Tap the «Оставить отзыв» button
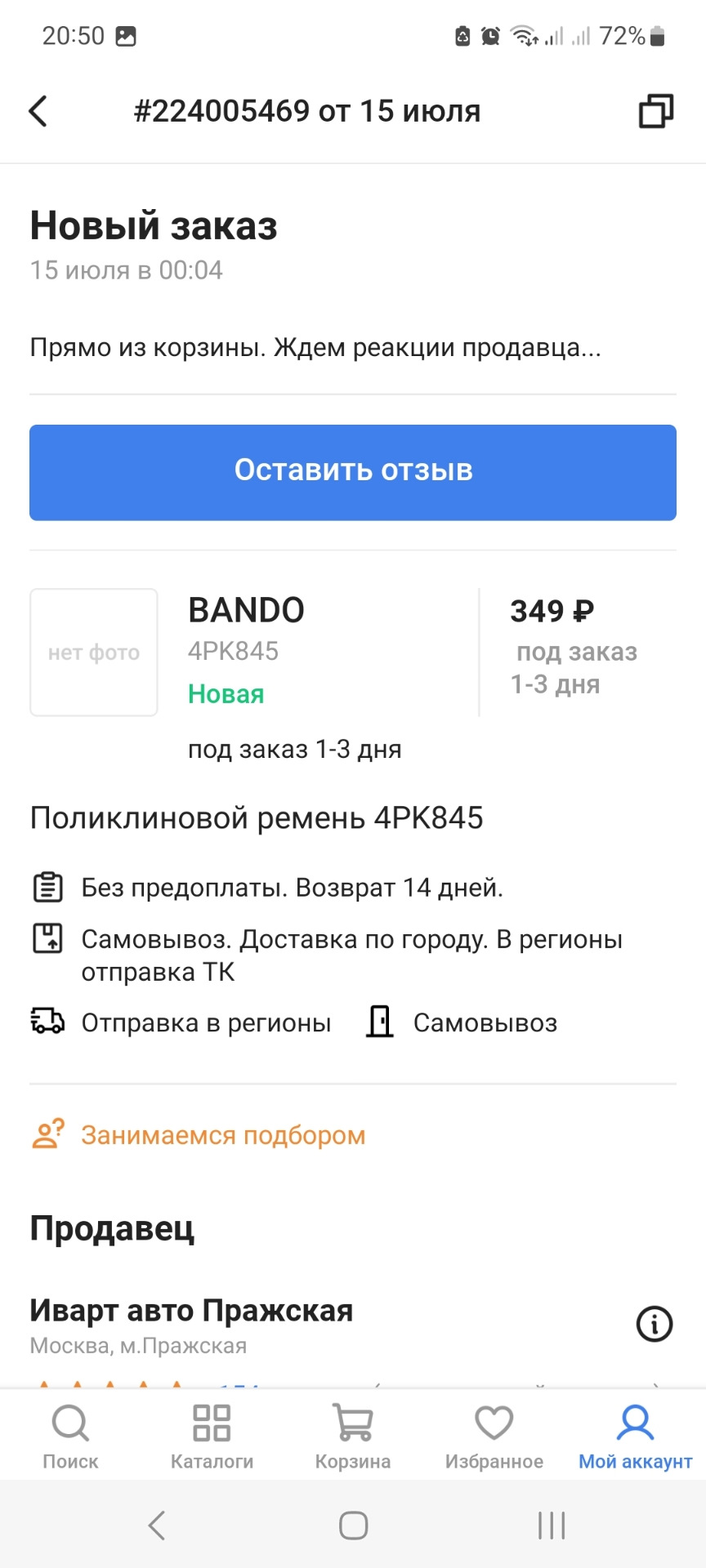Image resolution: width=706 pixels, height=1568 pixels. pyautogui.click(x=353, y=472)
